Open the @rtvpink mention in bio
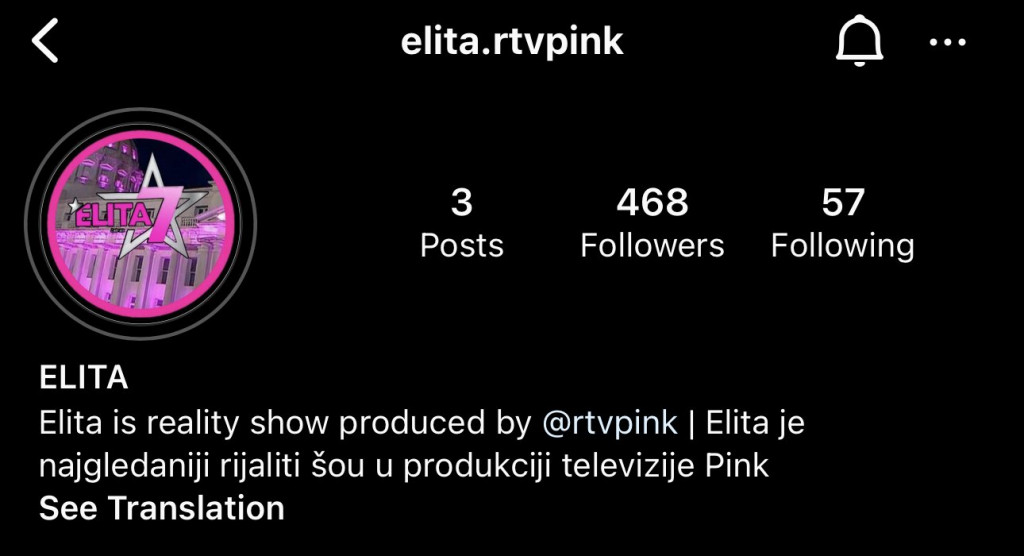The image size is (1024, 556). click(610, 423)
